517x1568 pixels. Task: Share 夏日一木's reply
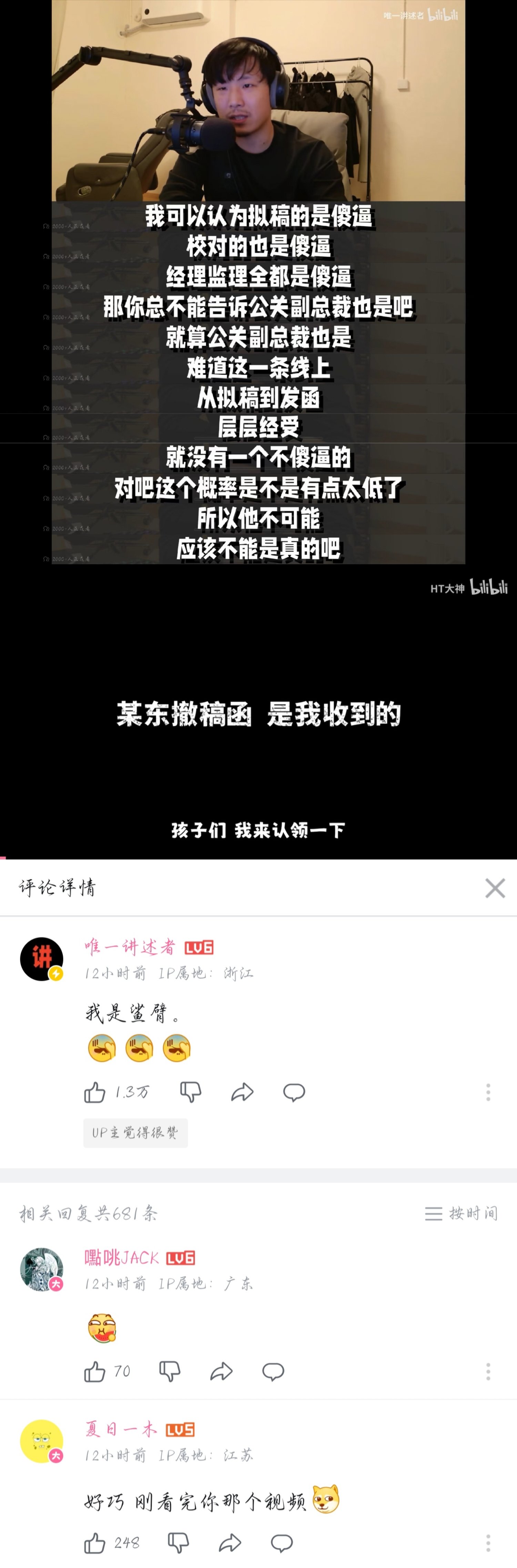click(x=230, y=1543)
